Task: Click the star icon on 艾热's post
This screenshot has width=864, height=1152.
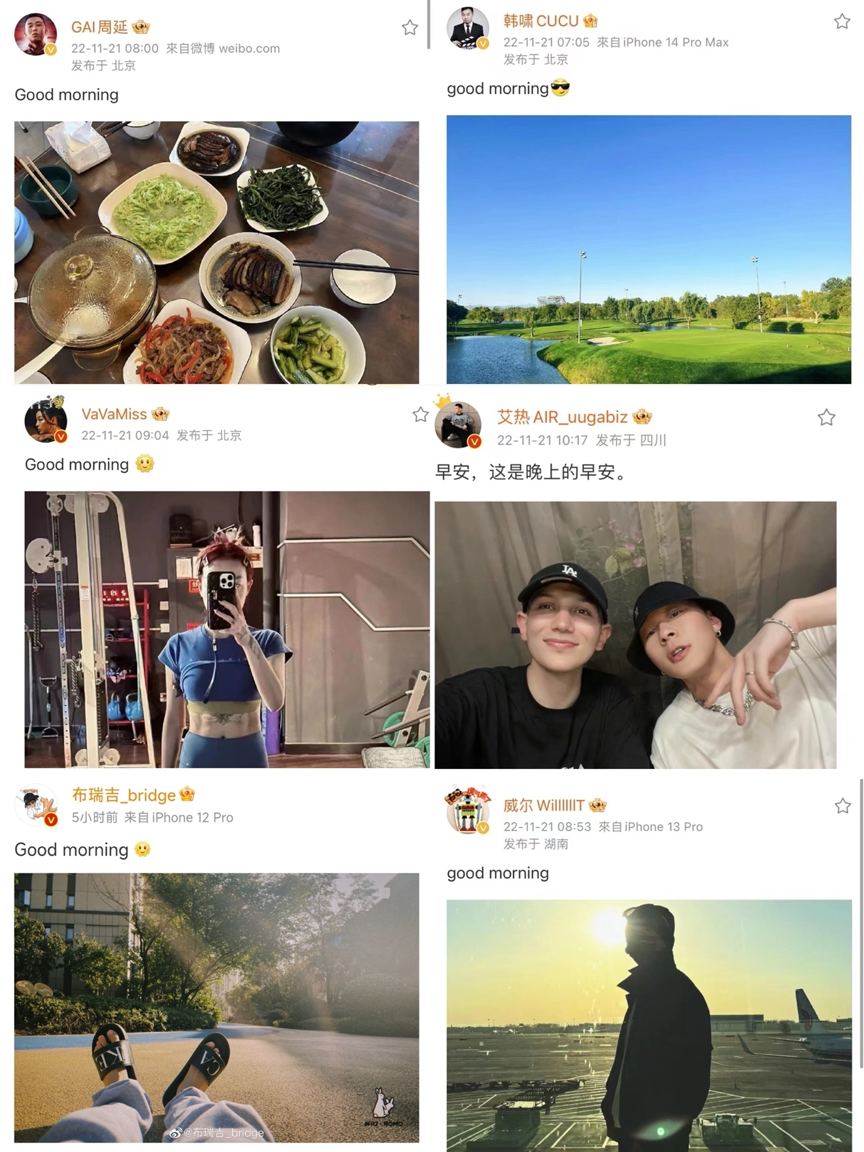Action: (826, 417)
